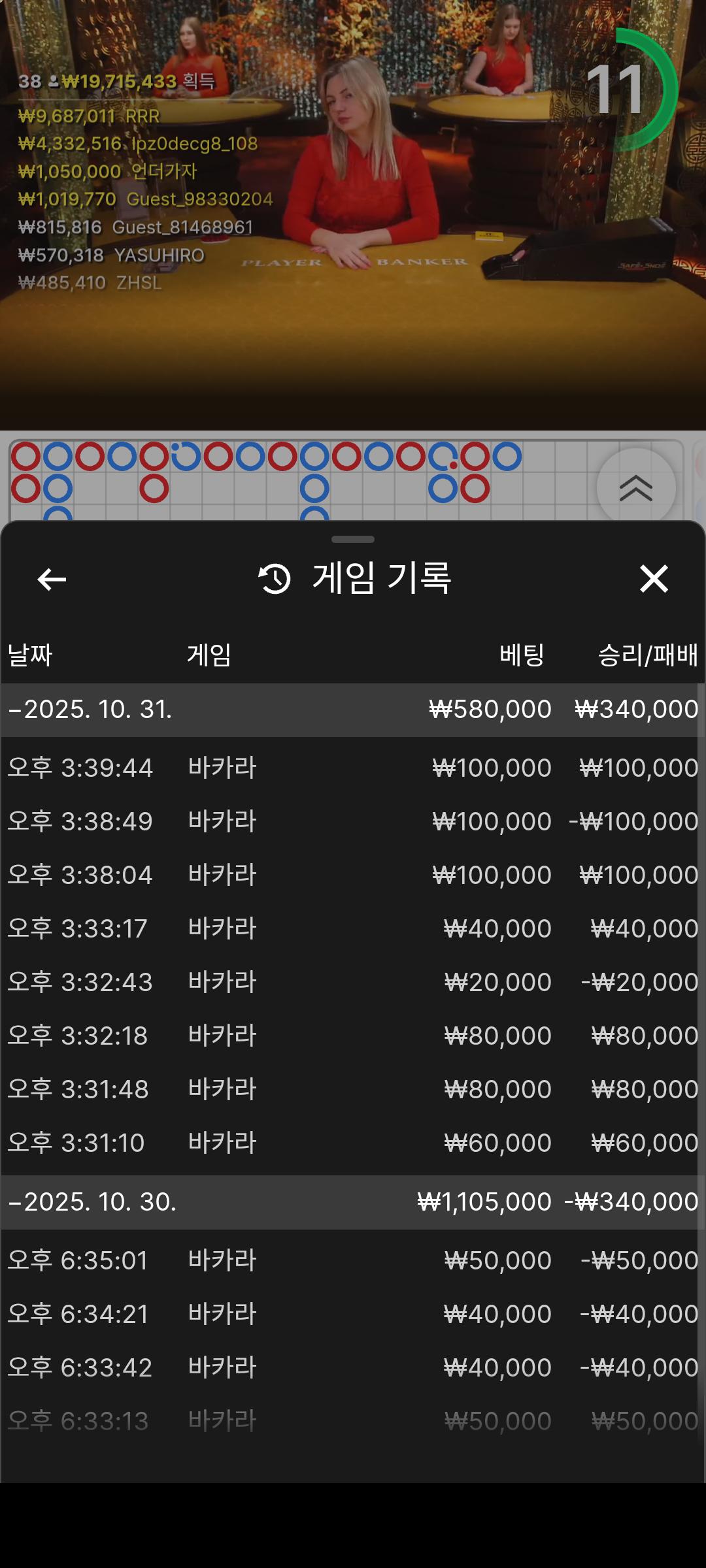The width and height of the screenshot is (706, 1568).
Task: Open the 오후 3:38:49 바카라 round details
Action: coord(353,821)
